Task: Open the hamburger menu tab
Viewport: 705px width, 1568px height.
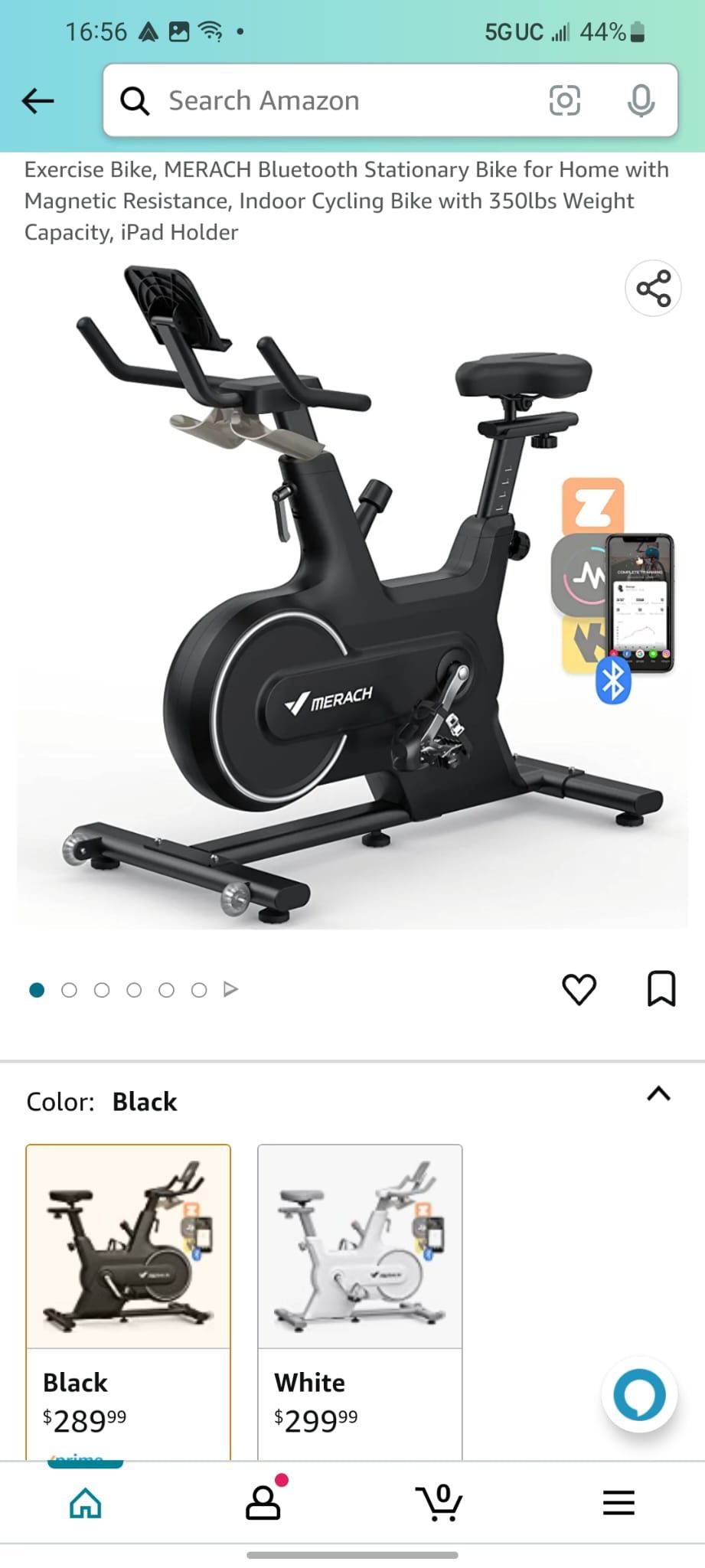Action: point(619,1503)
